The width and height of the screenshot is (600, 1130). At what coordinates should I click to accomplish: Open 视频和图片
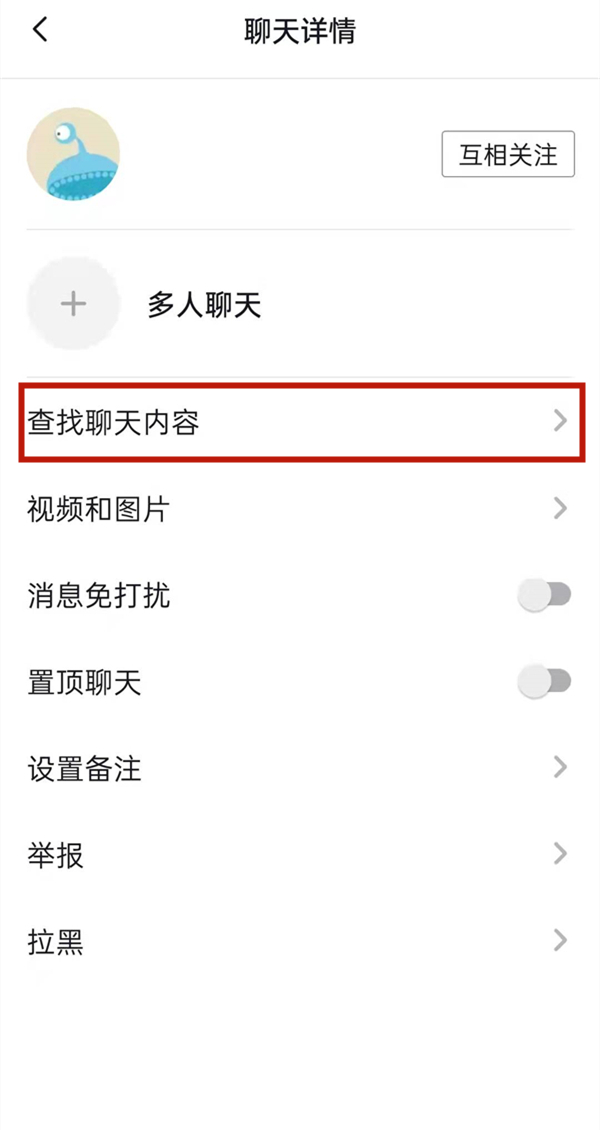tap(300, 509)
